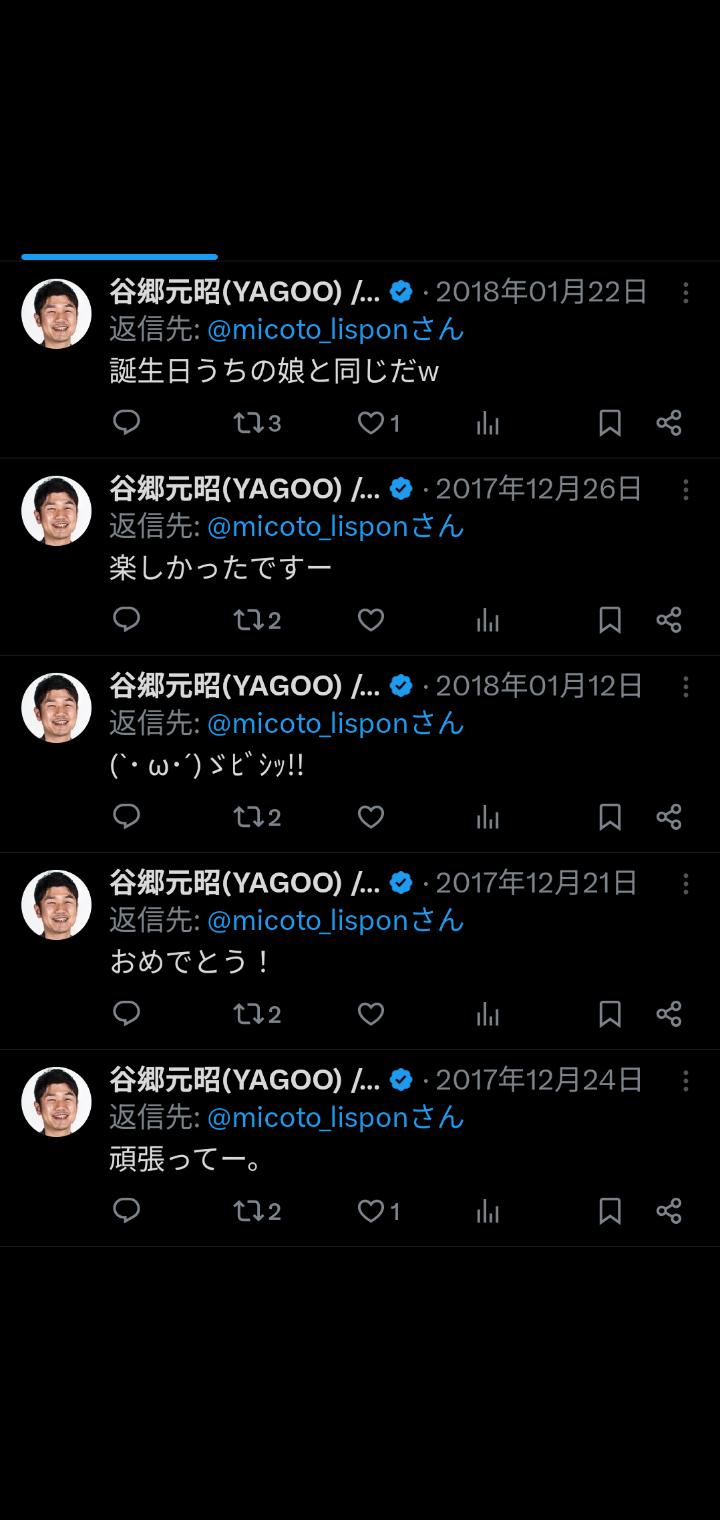Image resolution: width=720 pixels, height=1520 pixels.
Task: Bookmark the tweet 楽しかったですー
Action: (x=610, y=620)
